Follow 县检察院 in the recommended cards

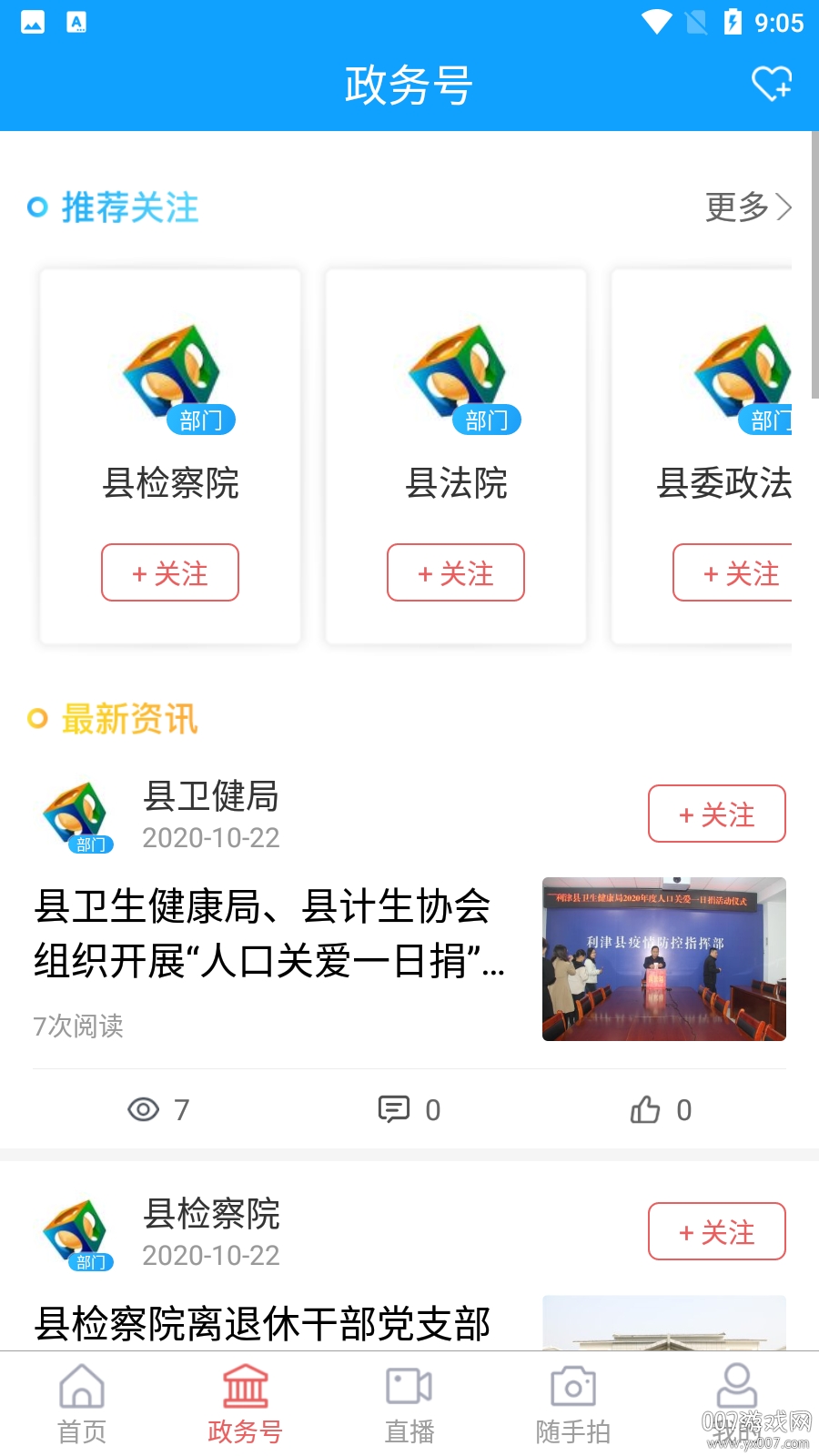[x=170, y=572]
